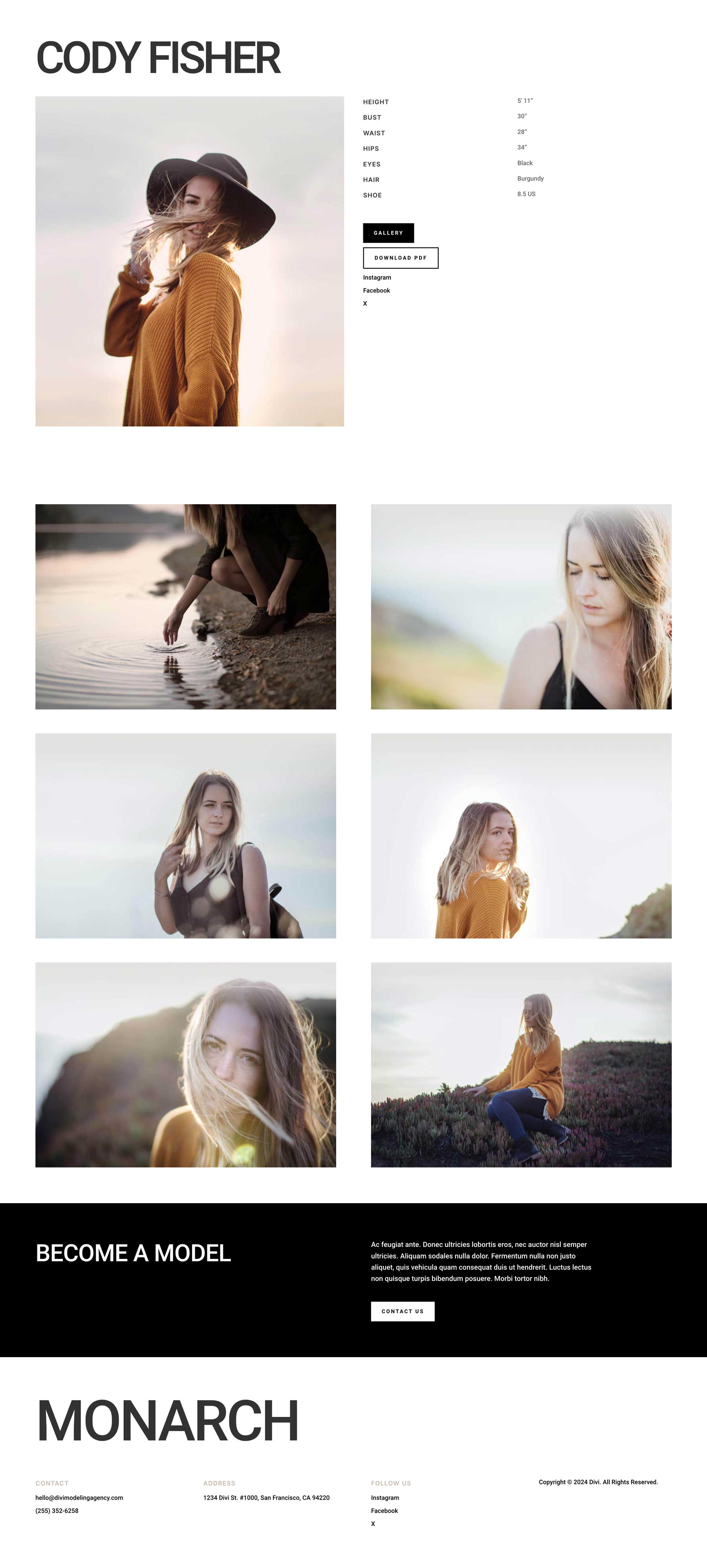707x1568 pixels.
Task: Click the phone number (255) 352-6258
Action: [x=57, y=1523]
